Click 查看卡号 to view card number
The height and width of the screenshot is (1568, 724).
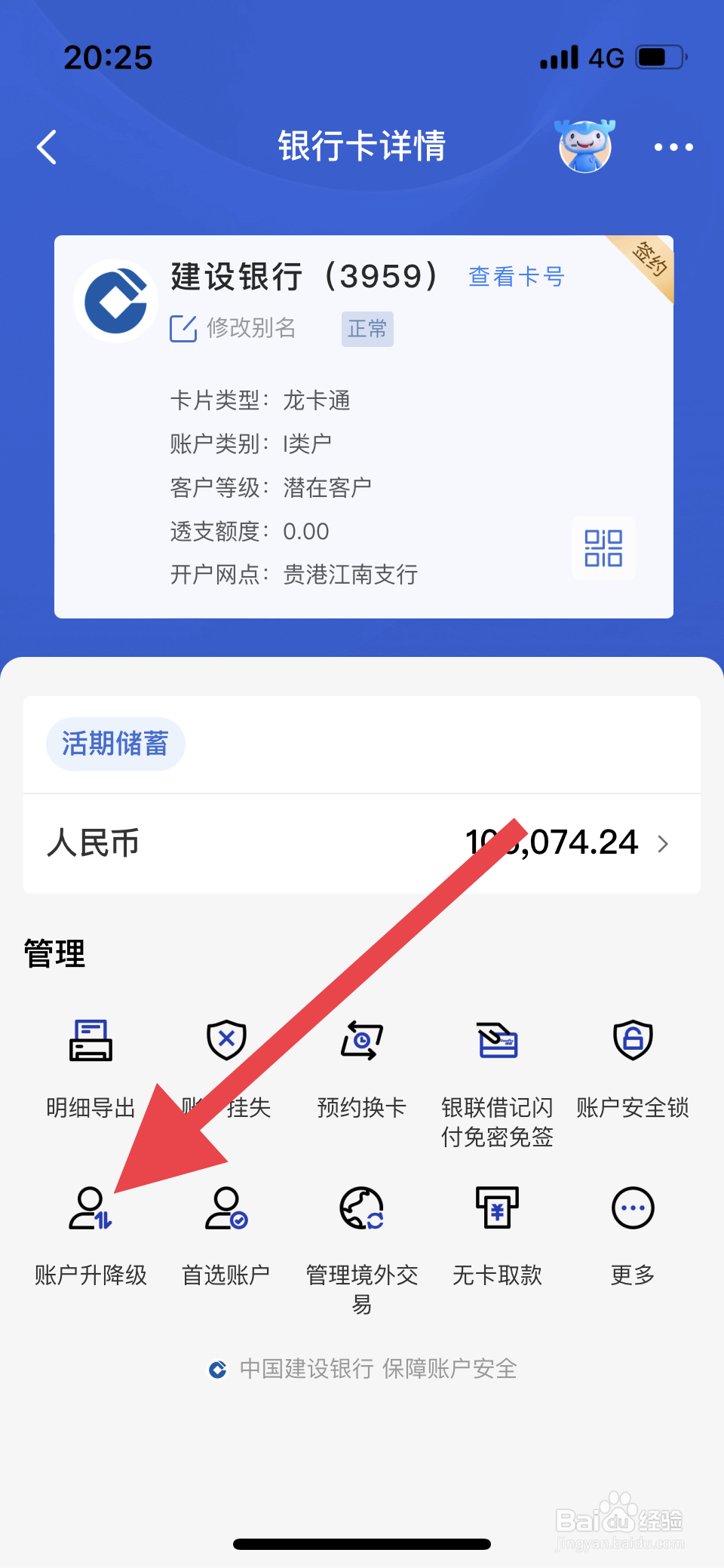(x=516, y=277)
